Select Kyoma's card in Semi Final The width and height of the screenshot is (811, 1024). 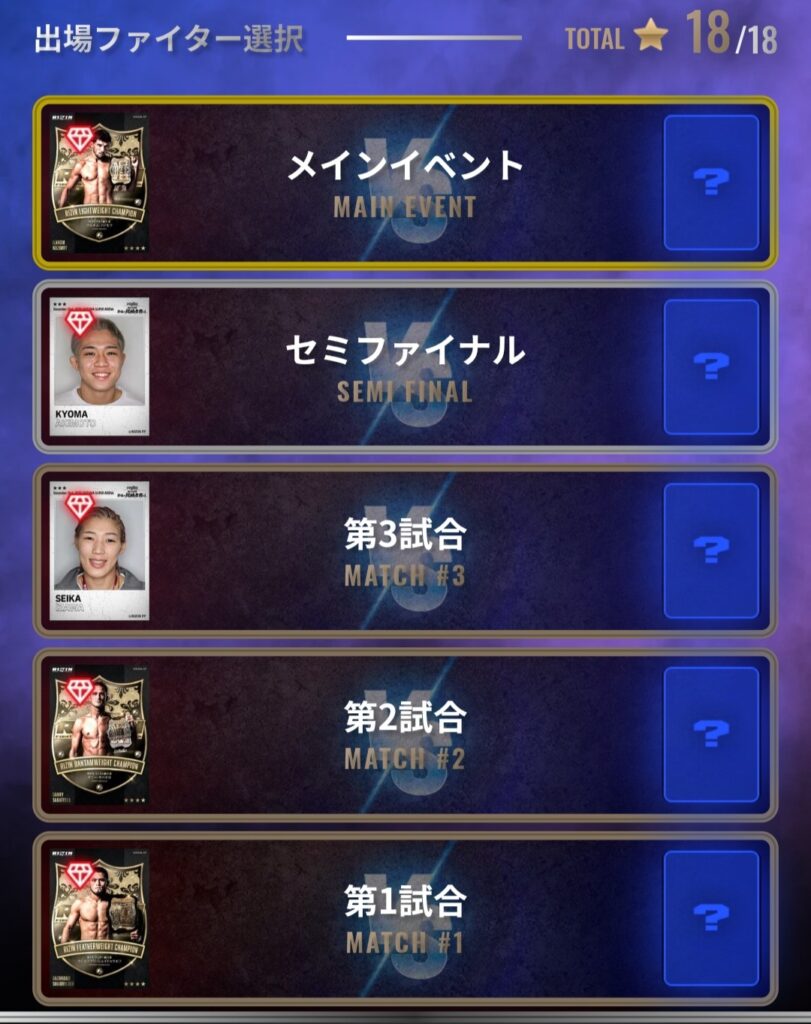pyautogui.click(x=99, y=366)
